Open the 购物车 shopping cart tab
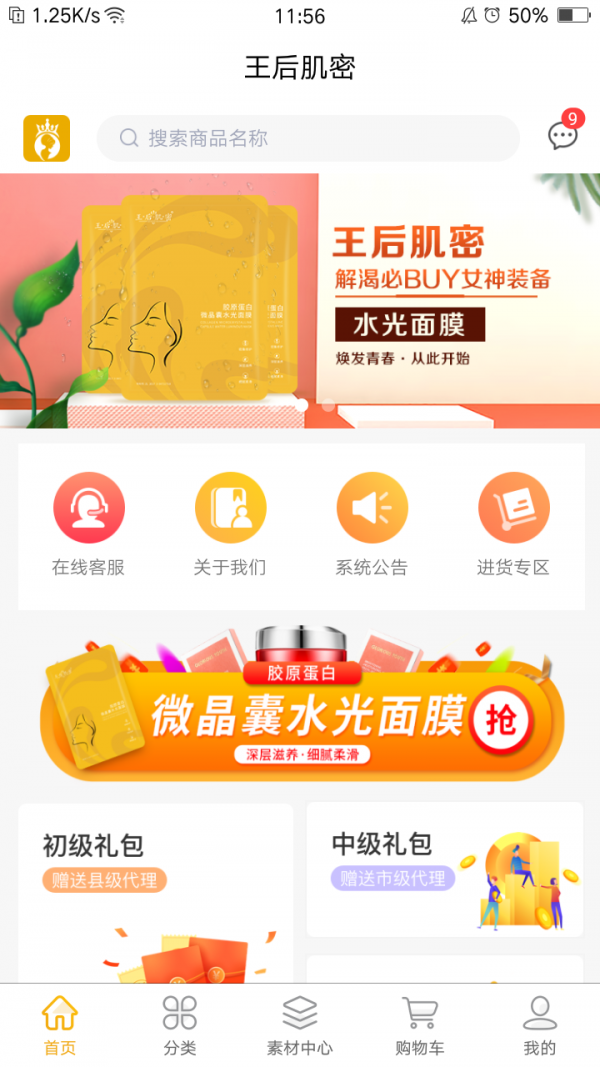The width and height of the screenshot is (600, 1067). pyautogui.click(x=420, y=1025)
